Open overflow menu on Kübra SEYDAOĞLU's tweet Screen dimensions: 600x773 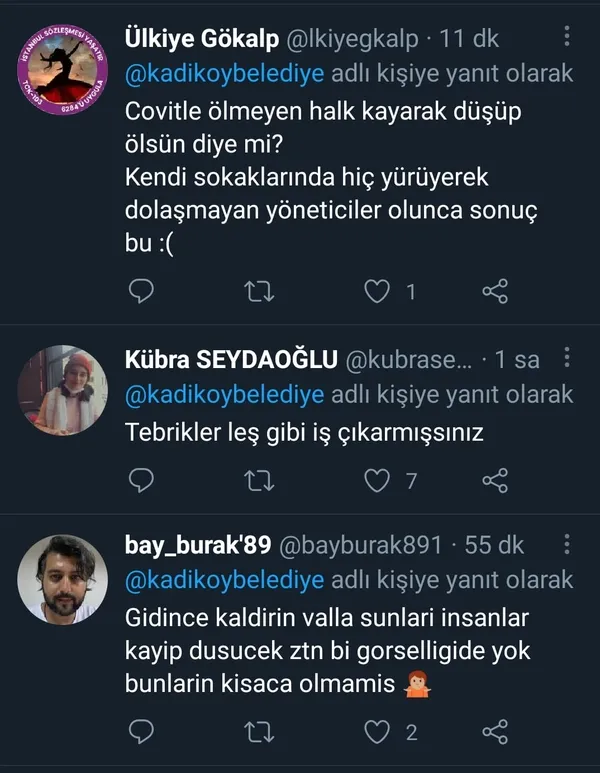568,358
